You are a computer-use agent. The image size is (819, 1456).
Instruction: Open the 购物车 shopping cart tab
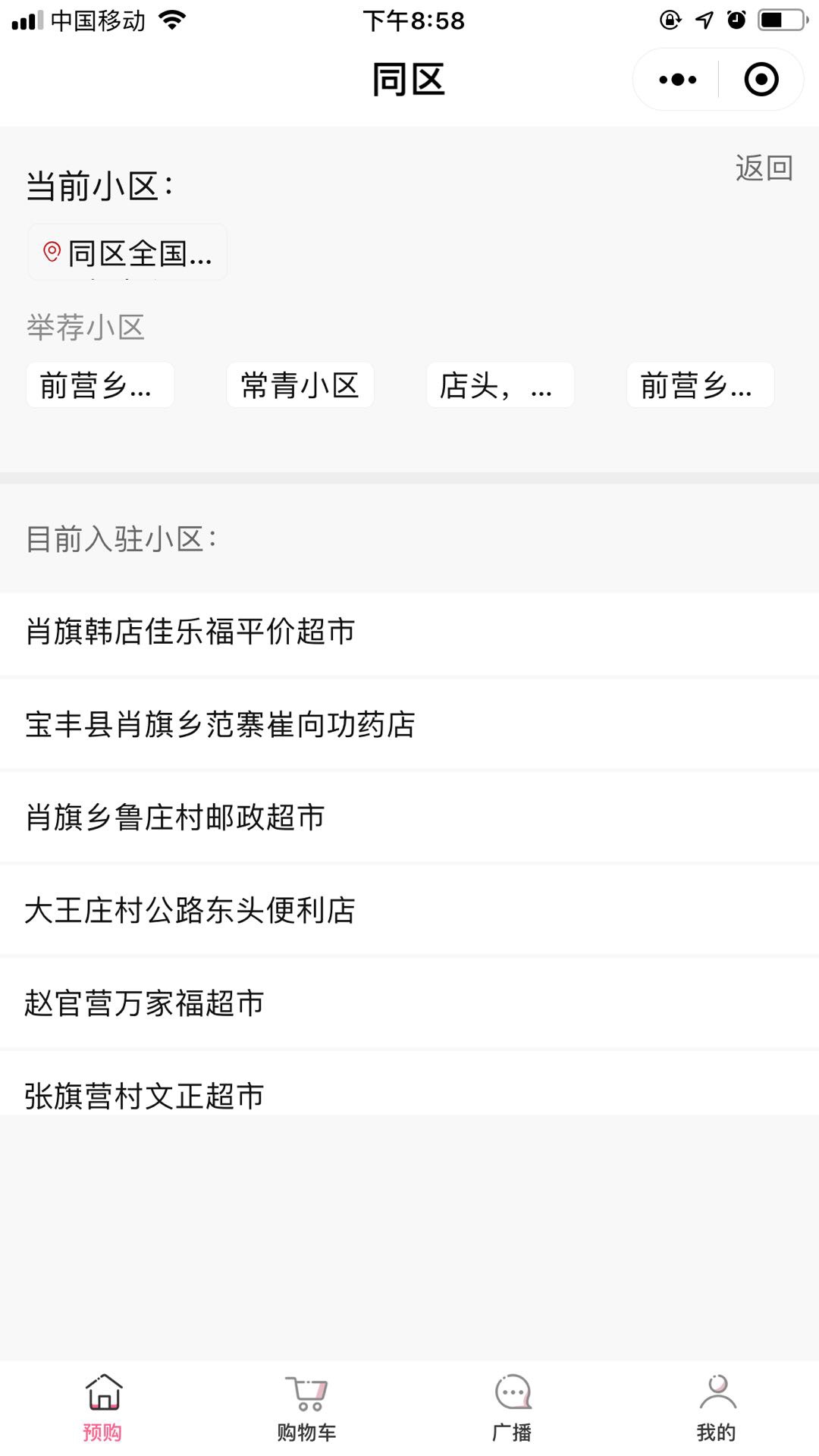[306, 1407]
